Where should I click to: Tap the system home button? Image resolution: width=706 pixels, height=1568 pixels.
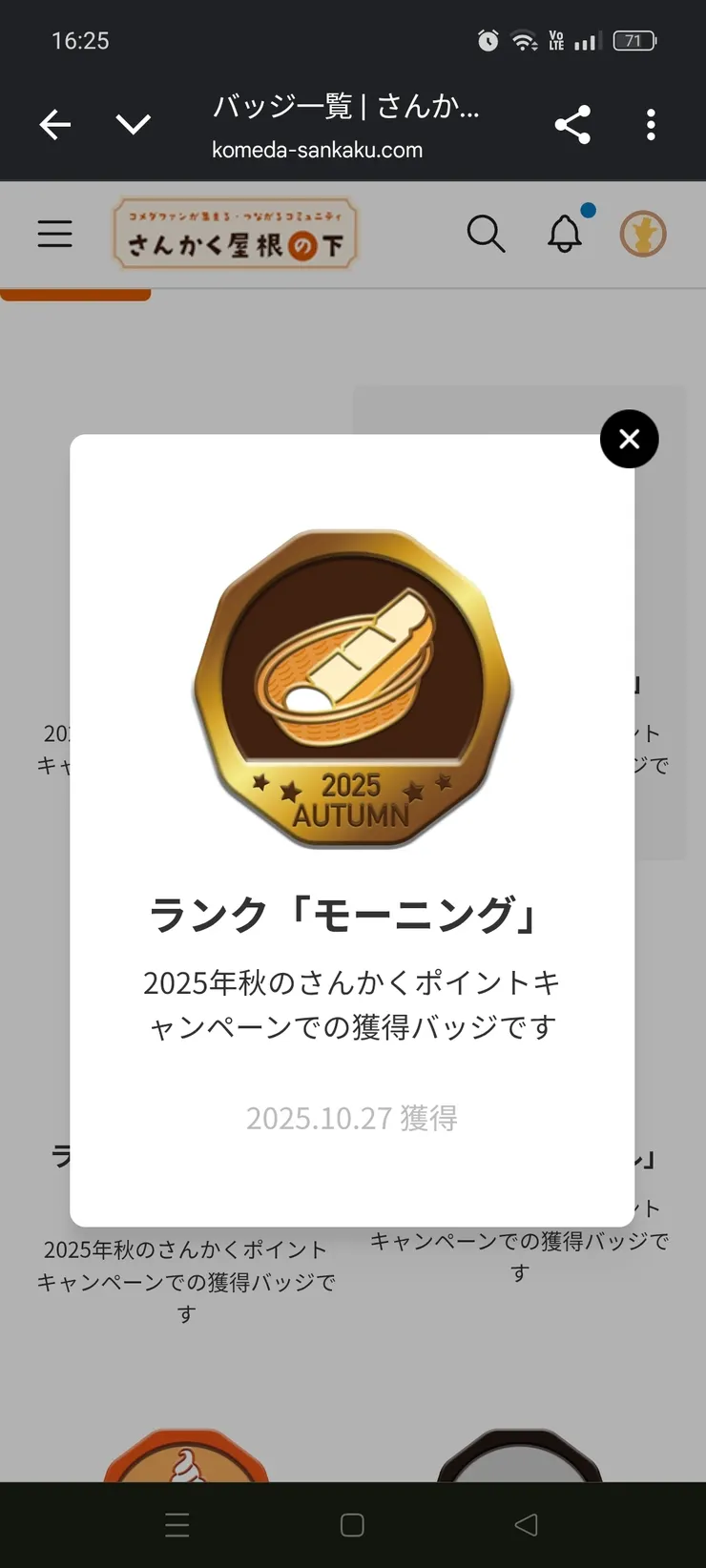[352, 1525]
